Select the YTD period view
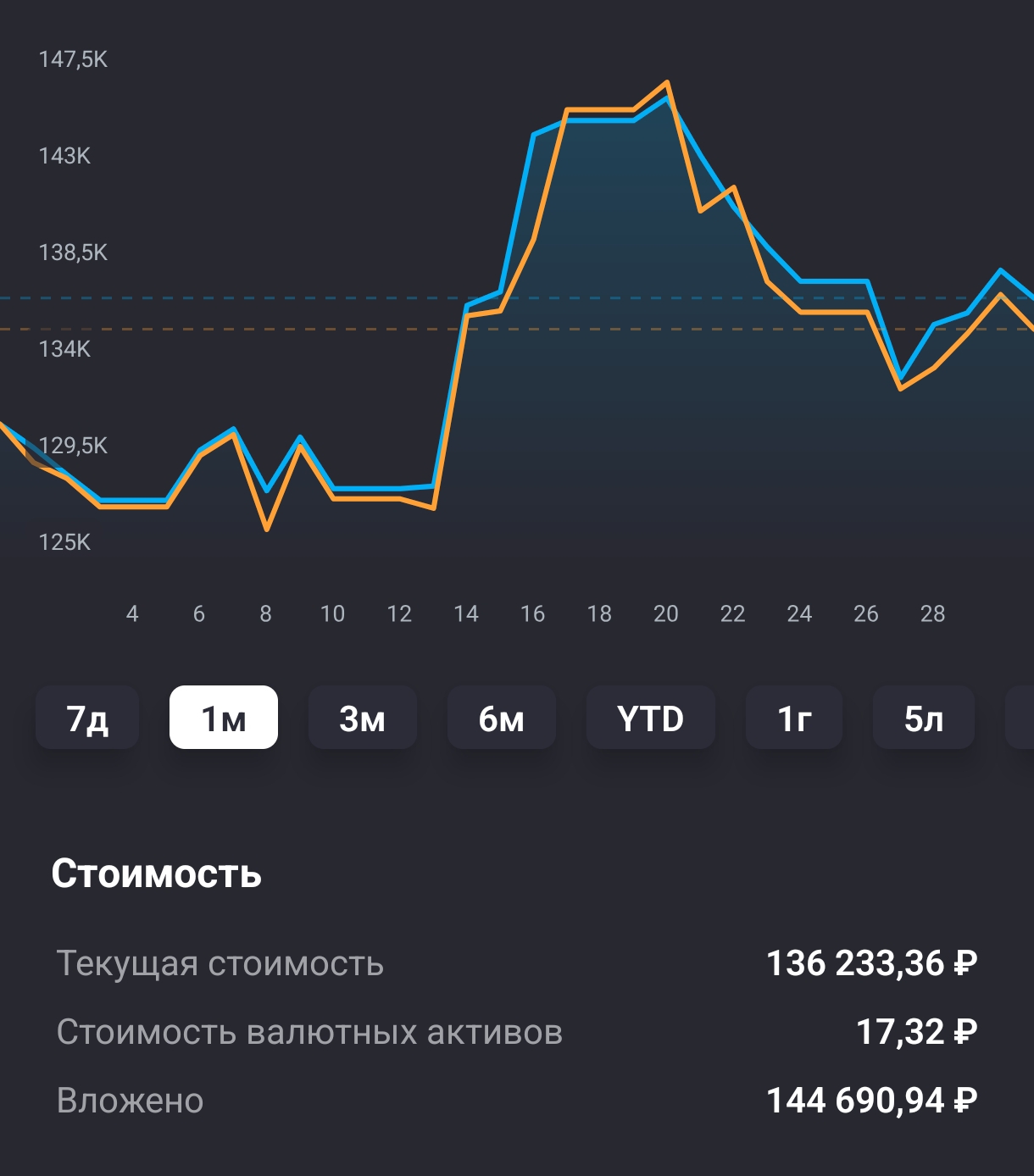The height and width of the screenshot is (1176, 1034). tap(650, 718)
